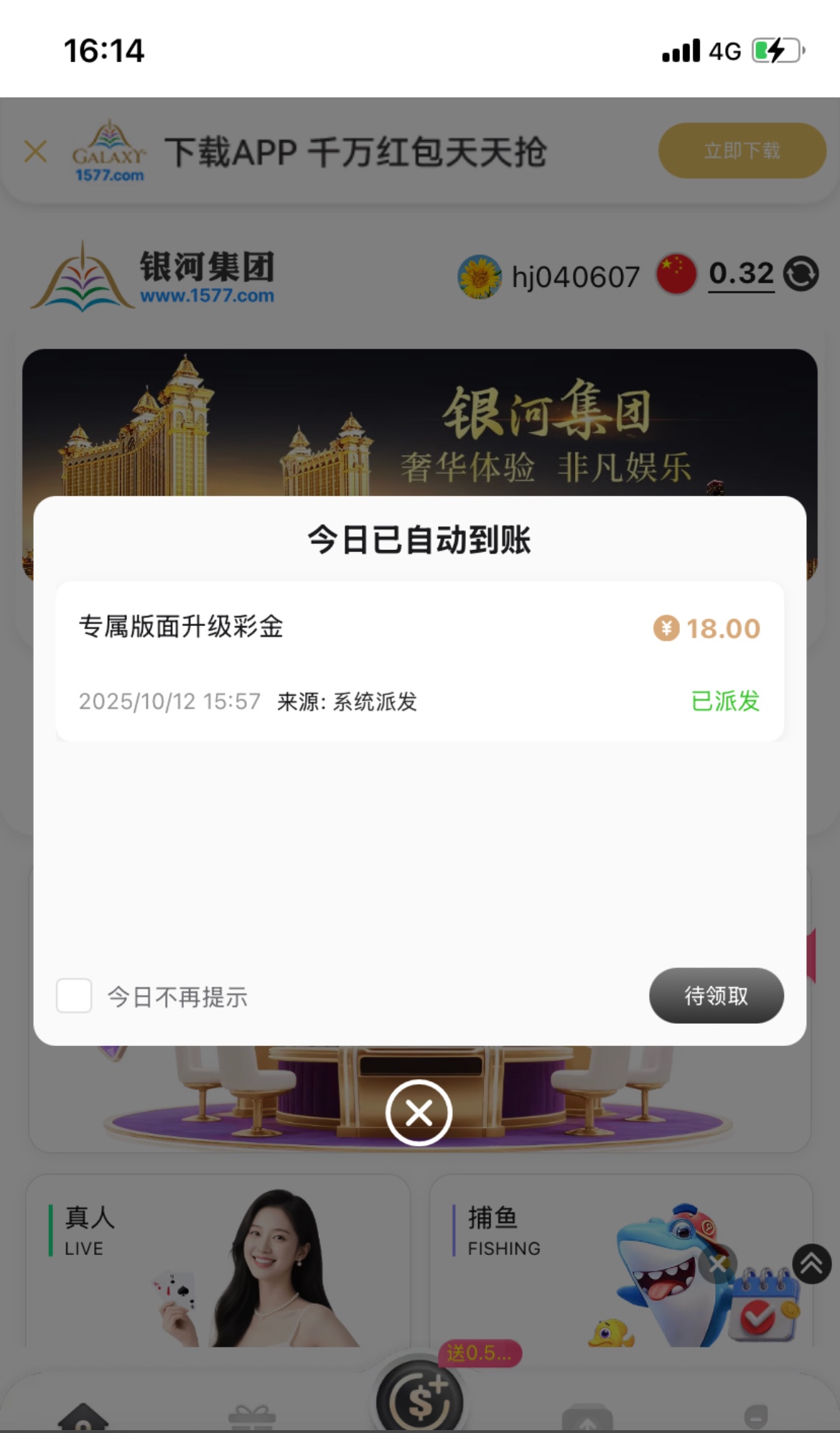This screenshot has width=840, height=1433.
Task: Dismiss the download APP banner
Action: click(x=35, y=151)
